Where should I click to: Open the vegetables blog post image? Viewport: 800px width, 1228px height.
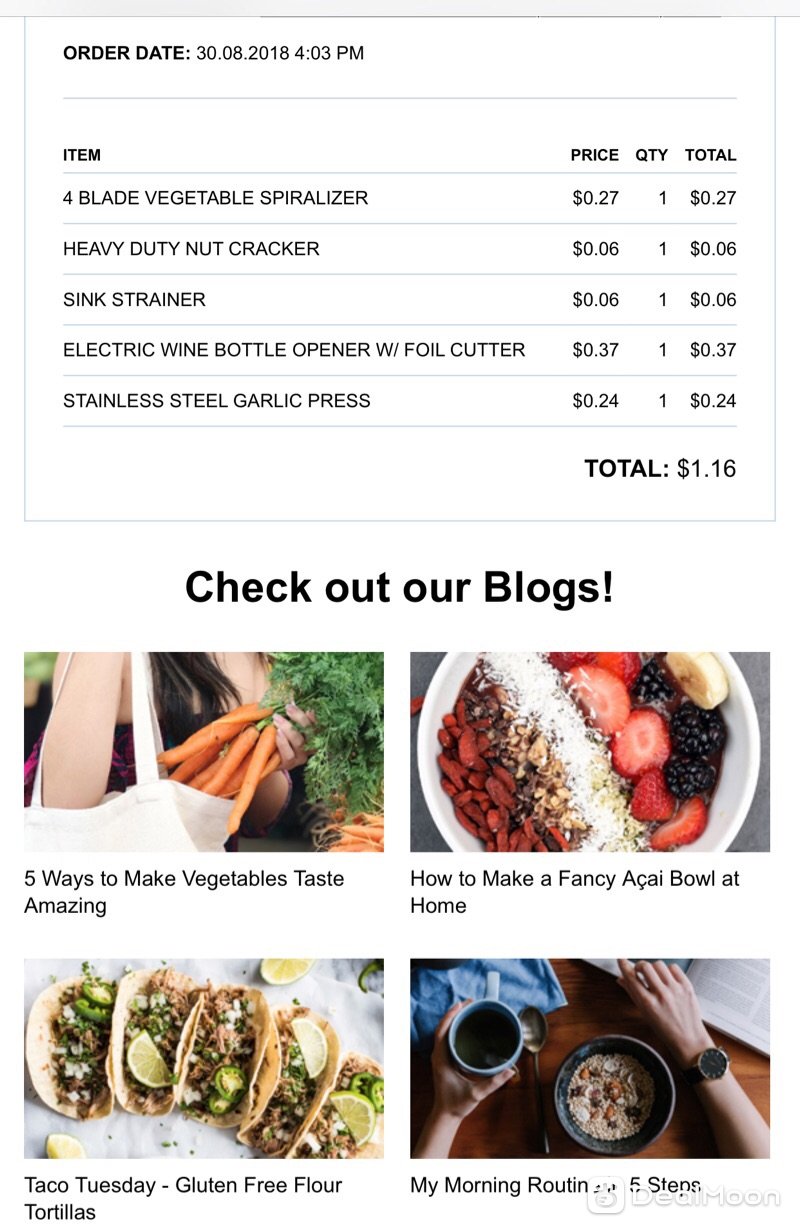coord(204,752)
